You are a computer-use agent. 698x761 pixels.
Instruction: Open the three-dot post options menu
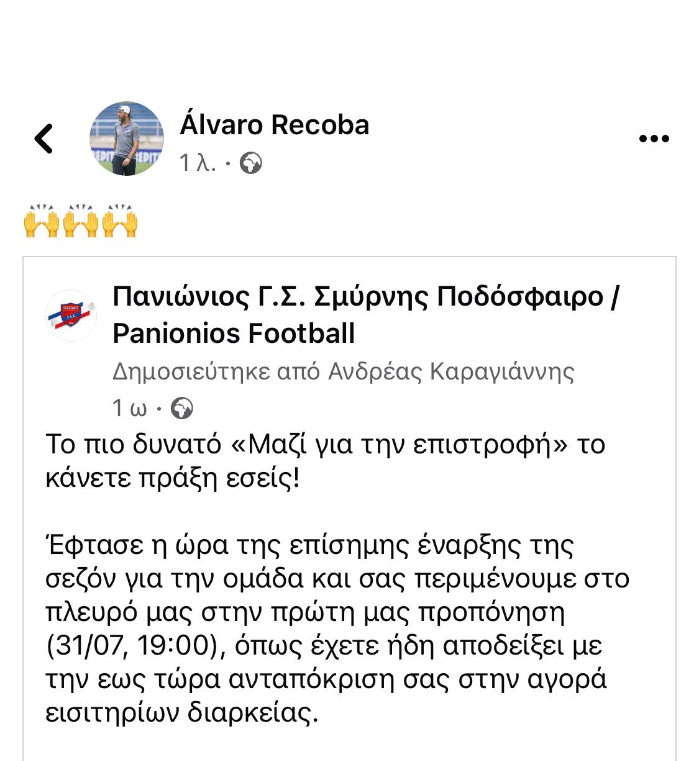[653, 139]
